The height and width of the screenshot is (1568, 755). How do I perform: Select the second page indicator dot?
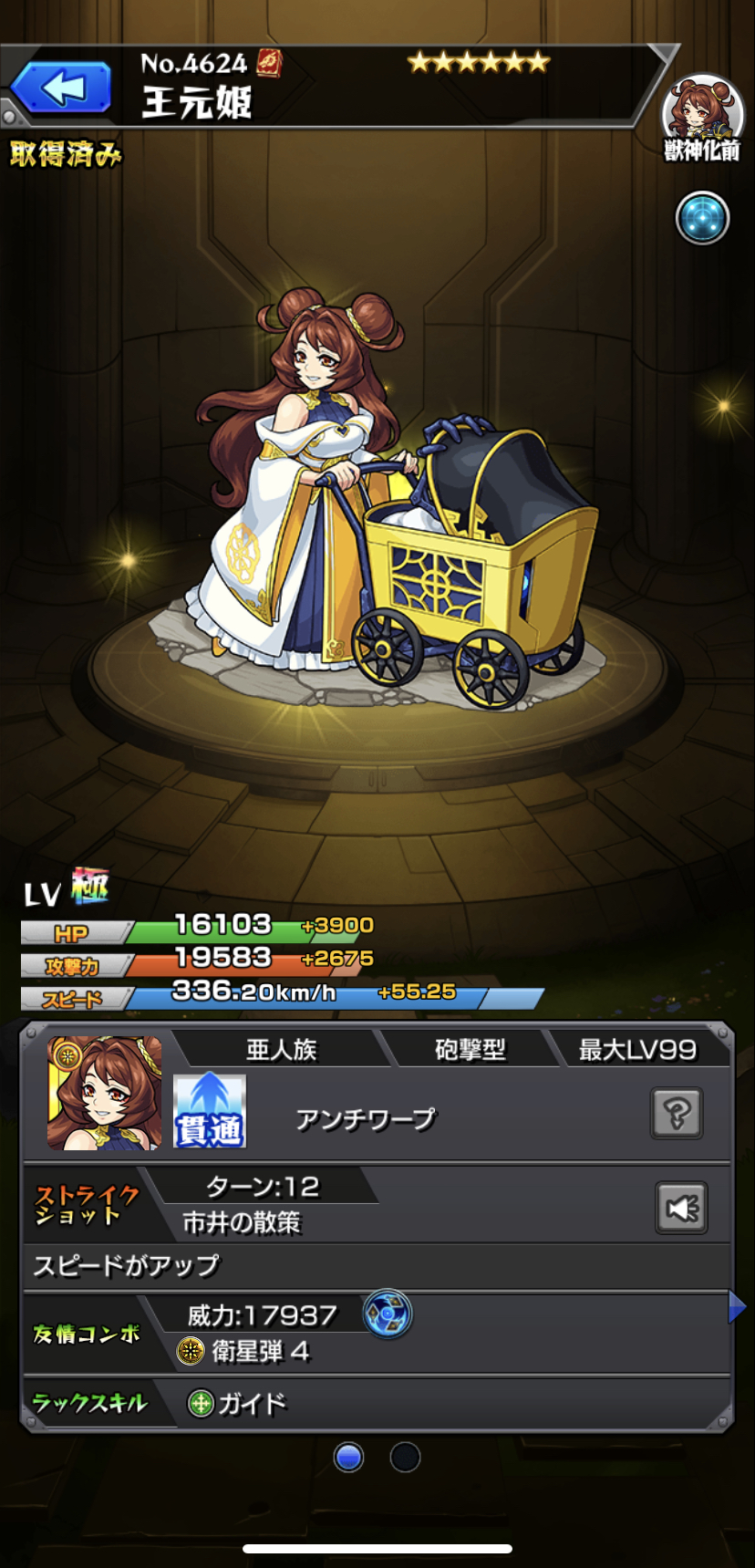coord(405,1458)
